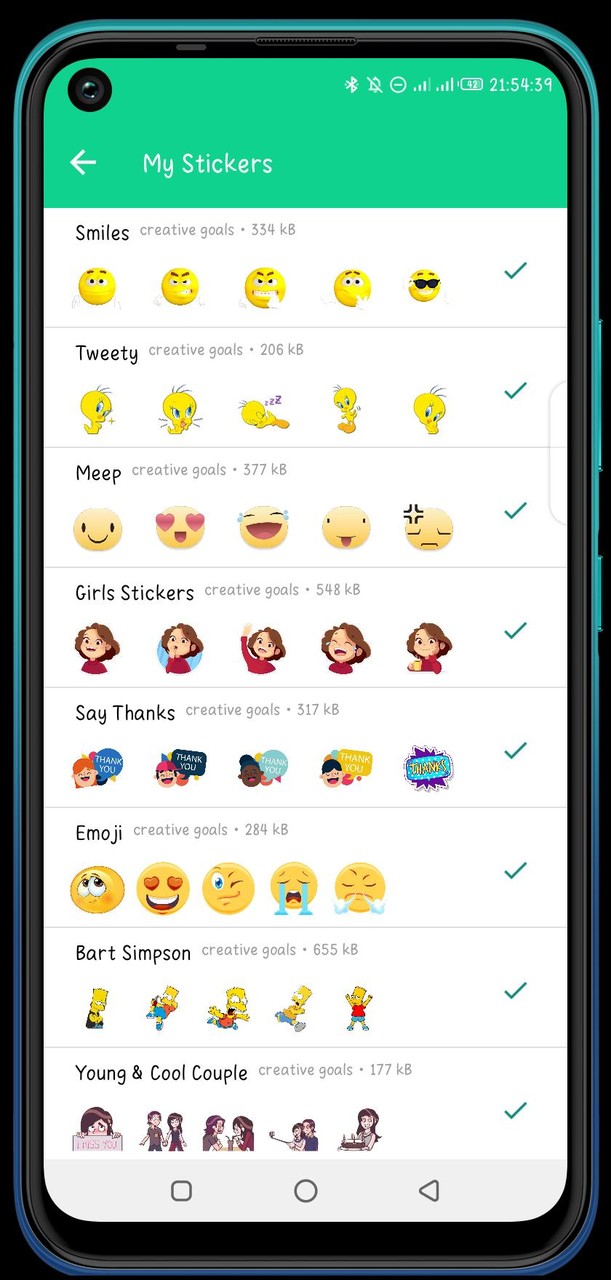This screenshot has height=1280, width=611.
Task: Open the Girls Stickers pack
Action: click(x=305, y=628)
